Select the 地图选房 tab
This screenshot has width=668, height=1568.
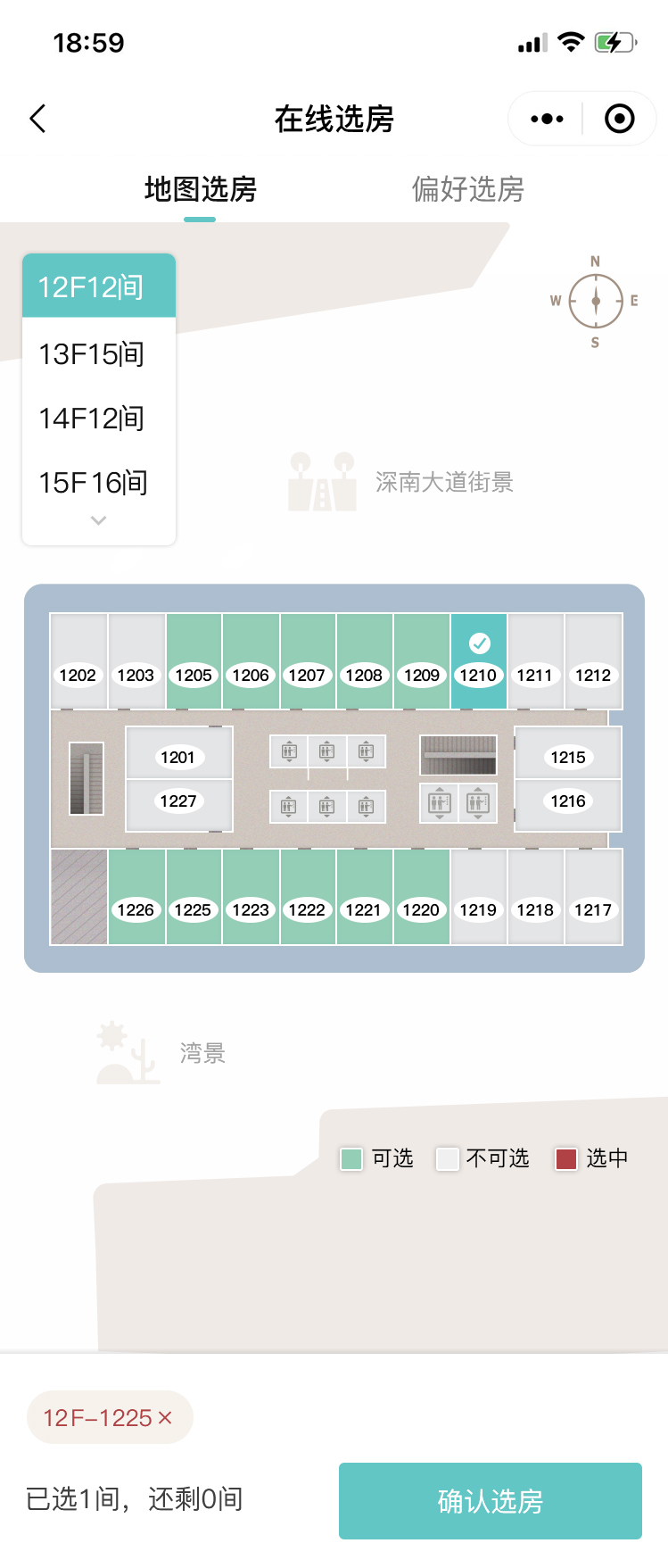201,189
